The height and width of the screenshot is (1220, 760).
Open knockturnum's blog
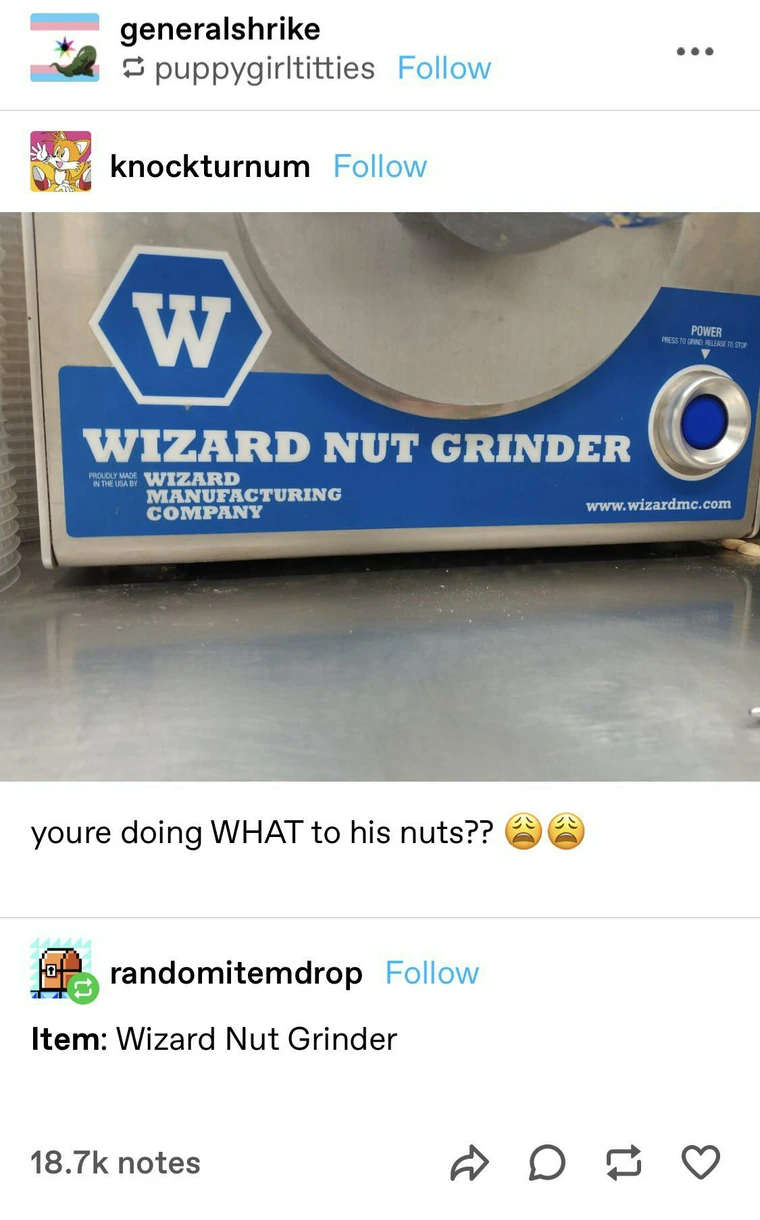pos(210,166)
